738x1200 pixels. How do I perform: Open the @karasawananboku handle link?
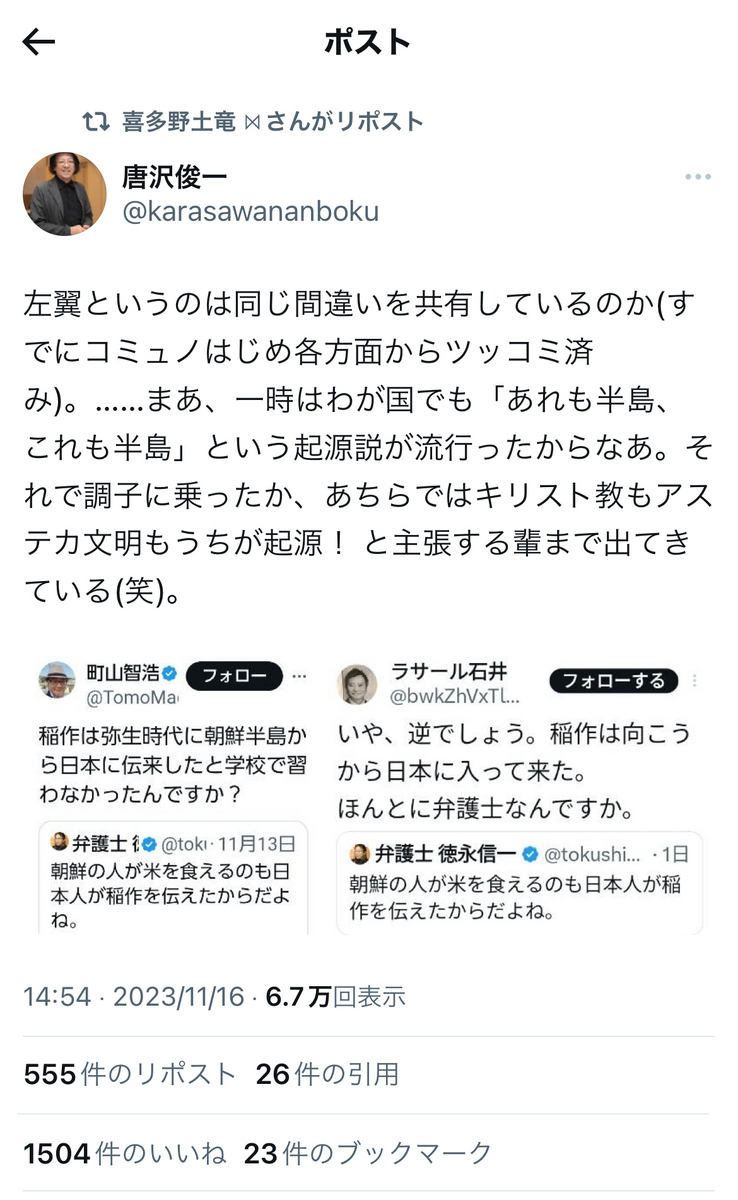[x=250, y=213]
